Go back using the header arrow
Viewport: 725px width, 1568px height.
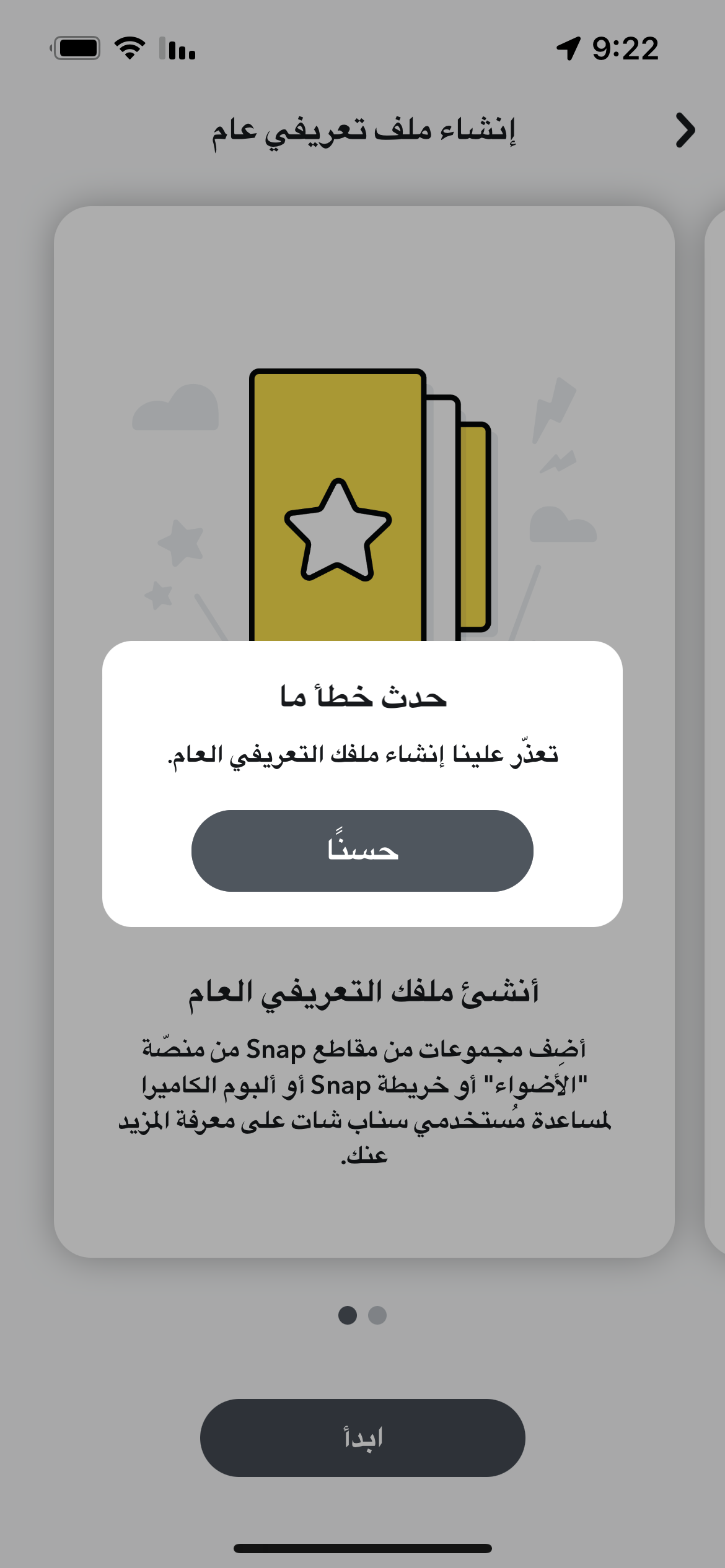click(x=685, y=131)
